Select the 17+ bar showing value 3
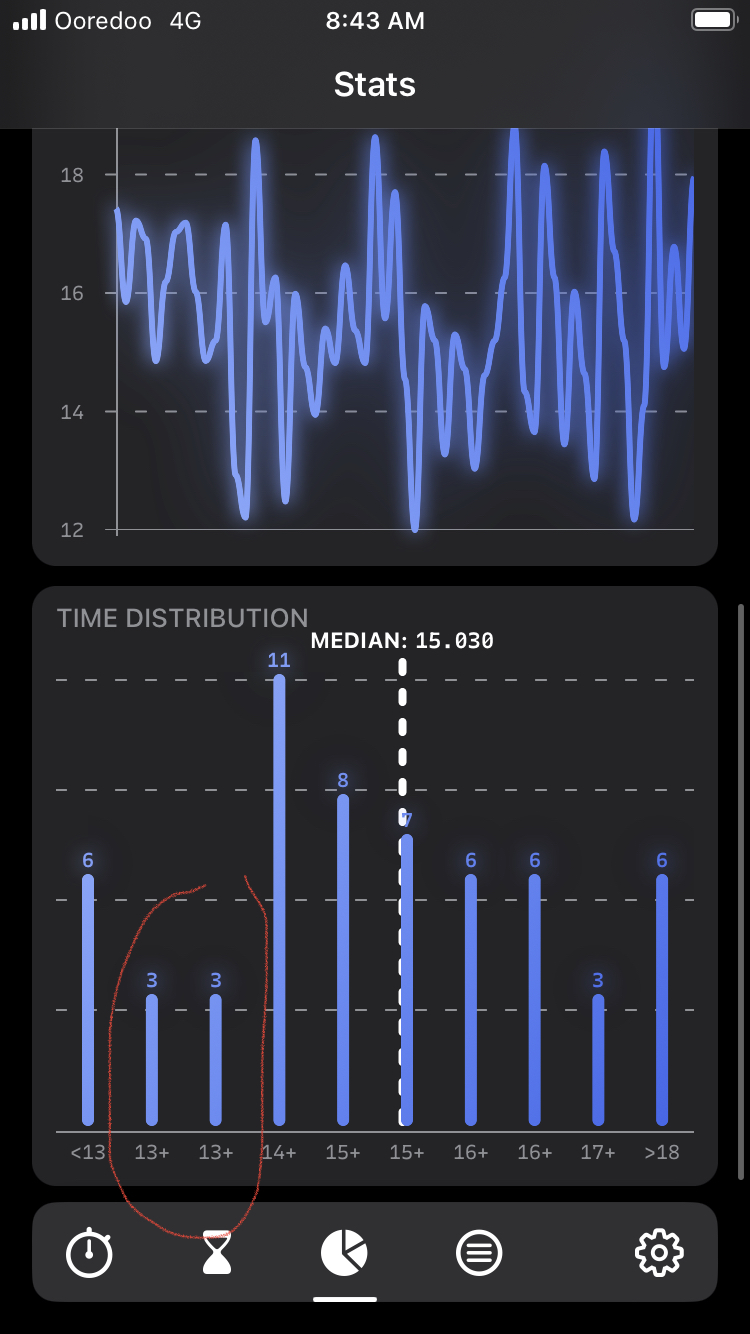Viewport: 750px width, 1334px height. click(596, 1060)
